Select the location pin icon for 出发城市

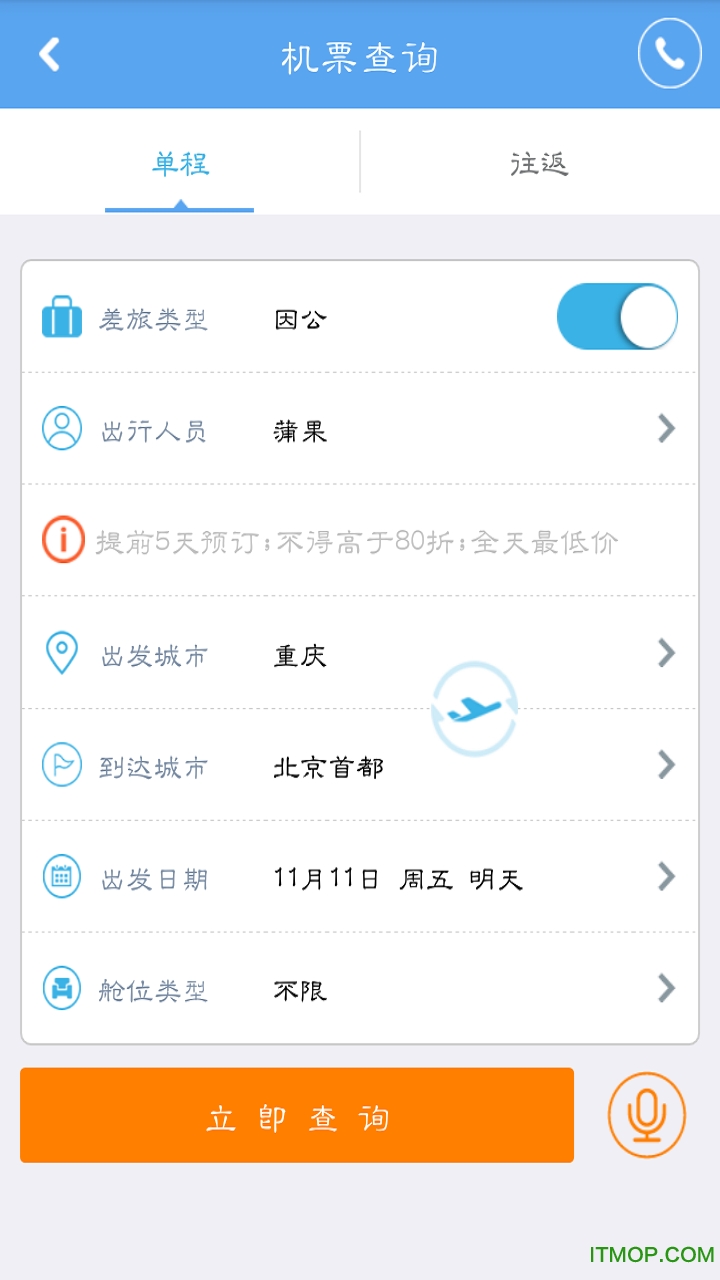(61, 653)
